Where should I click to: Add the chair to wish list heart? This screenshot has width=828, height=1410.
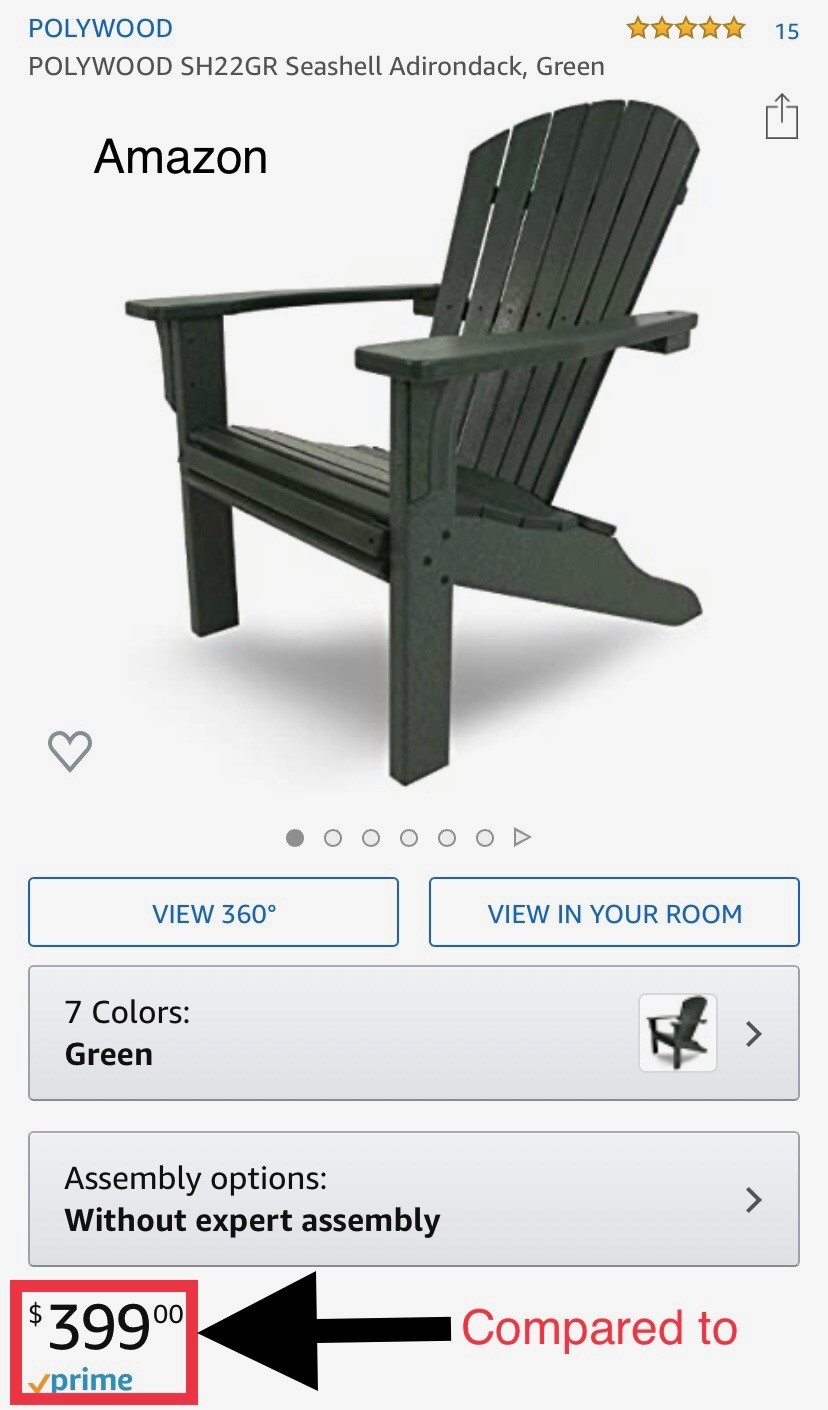70,750
